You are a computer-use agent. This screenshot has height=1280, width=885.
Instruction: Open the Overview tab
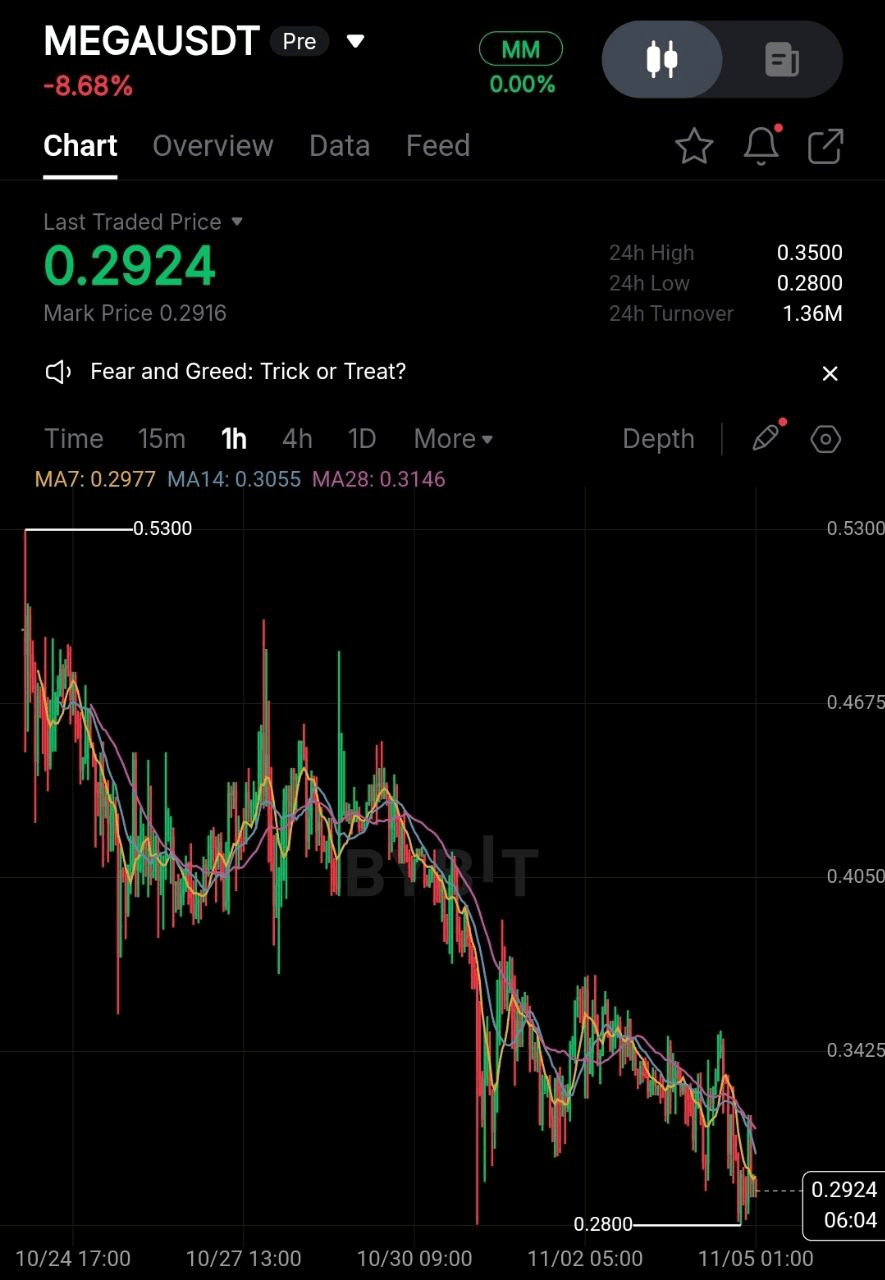coord(213,146)
